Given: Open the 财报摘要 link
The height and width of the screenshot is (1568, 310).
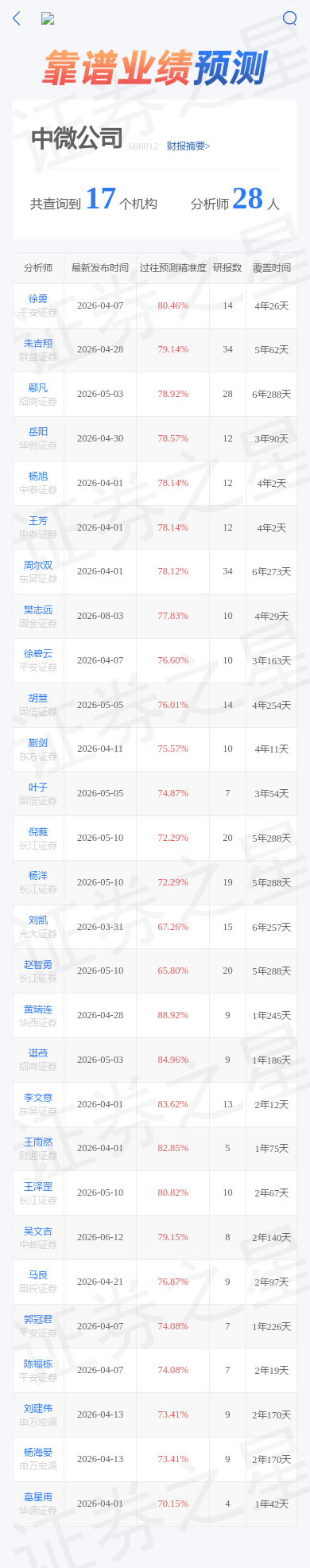Looking at the screenshot, I should pyautogui.click(x=188, y=146).
